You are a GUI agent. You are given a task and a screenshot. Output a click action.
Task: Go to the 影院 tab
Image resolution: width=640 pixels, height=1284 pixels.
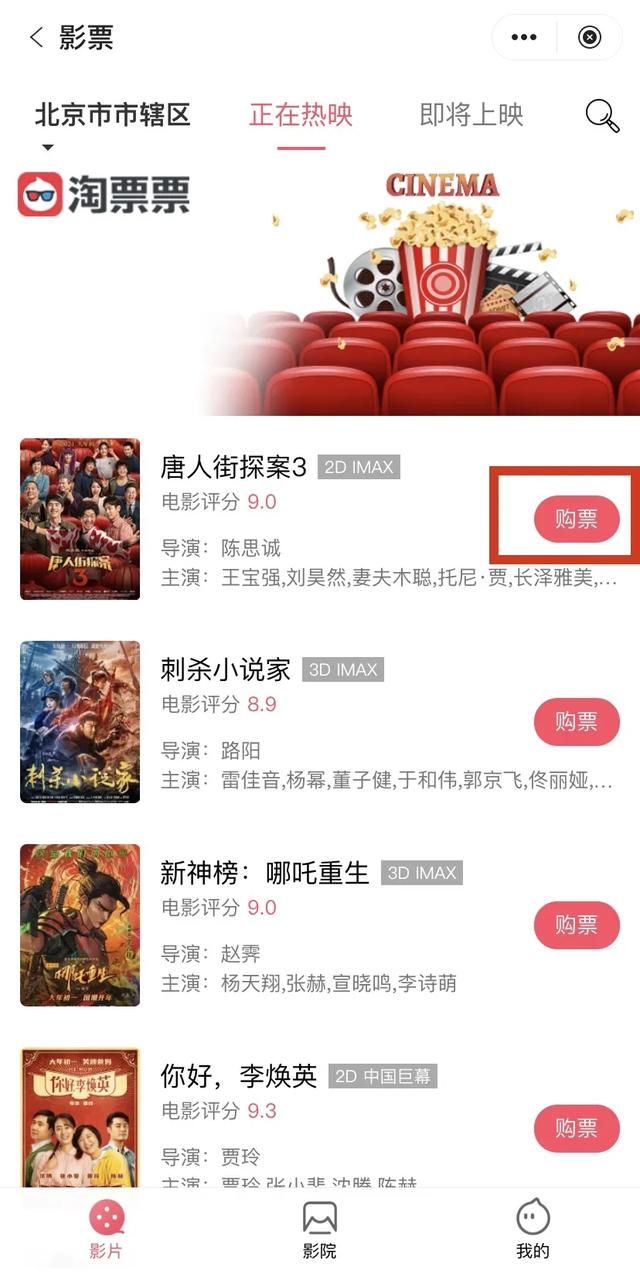(320, 1230)
